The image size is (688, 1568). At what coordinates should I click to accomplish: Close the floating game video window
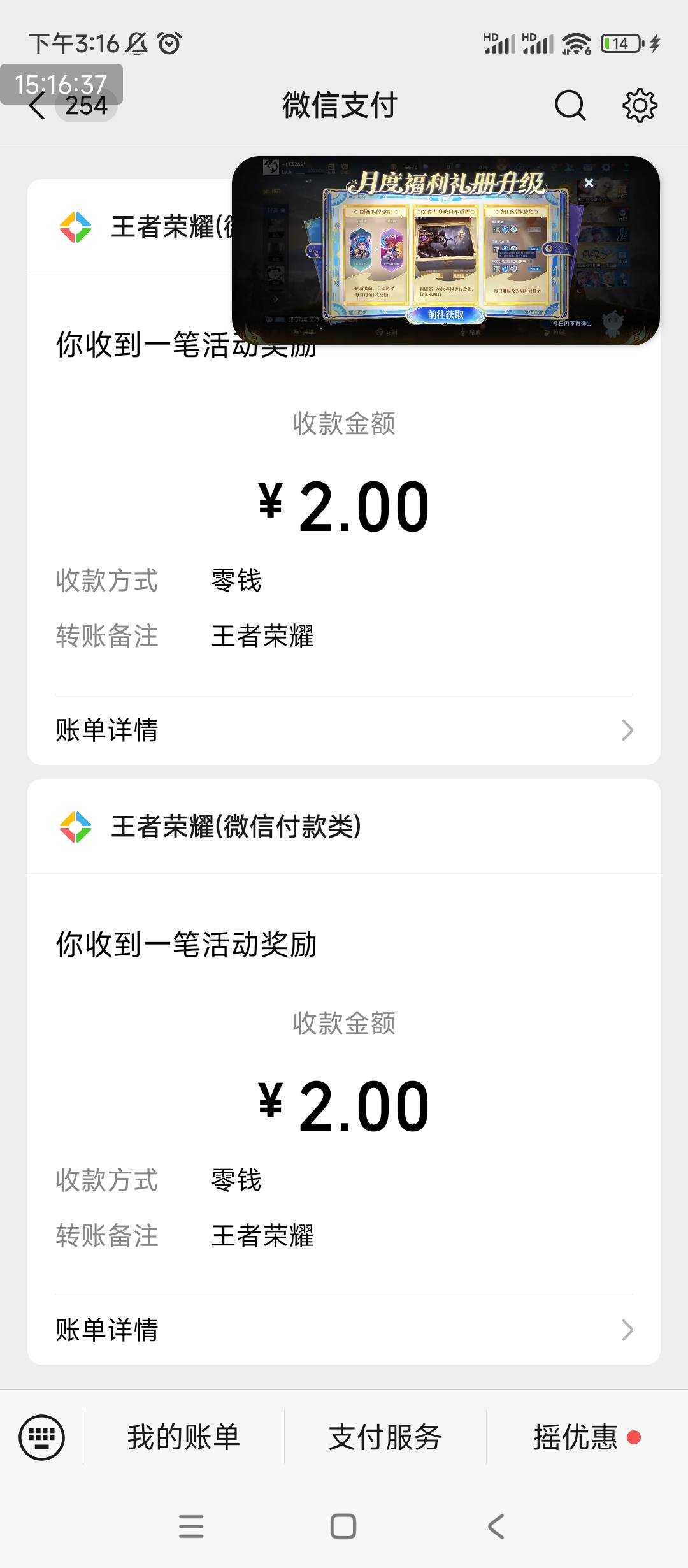[x=589, y=184]
